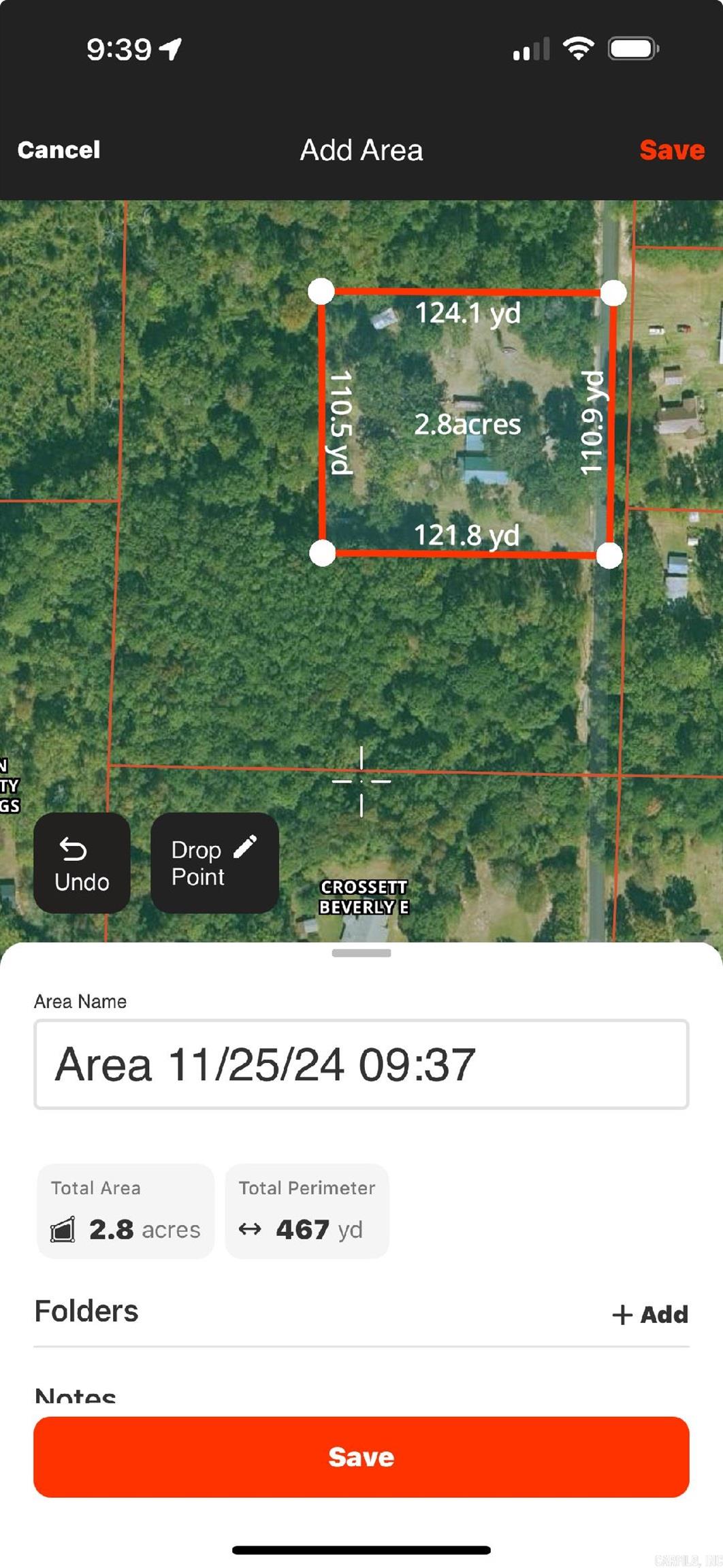Screen dimensions: 723x1568
Task: Cancel adding the area
Action: coord(59,150)
